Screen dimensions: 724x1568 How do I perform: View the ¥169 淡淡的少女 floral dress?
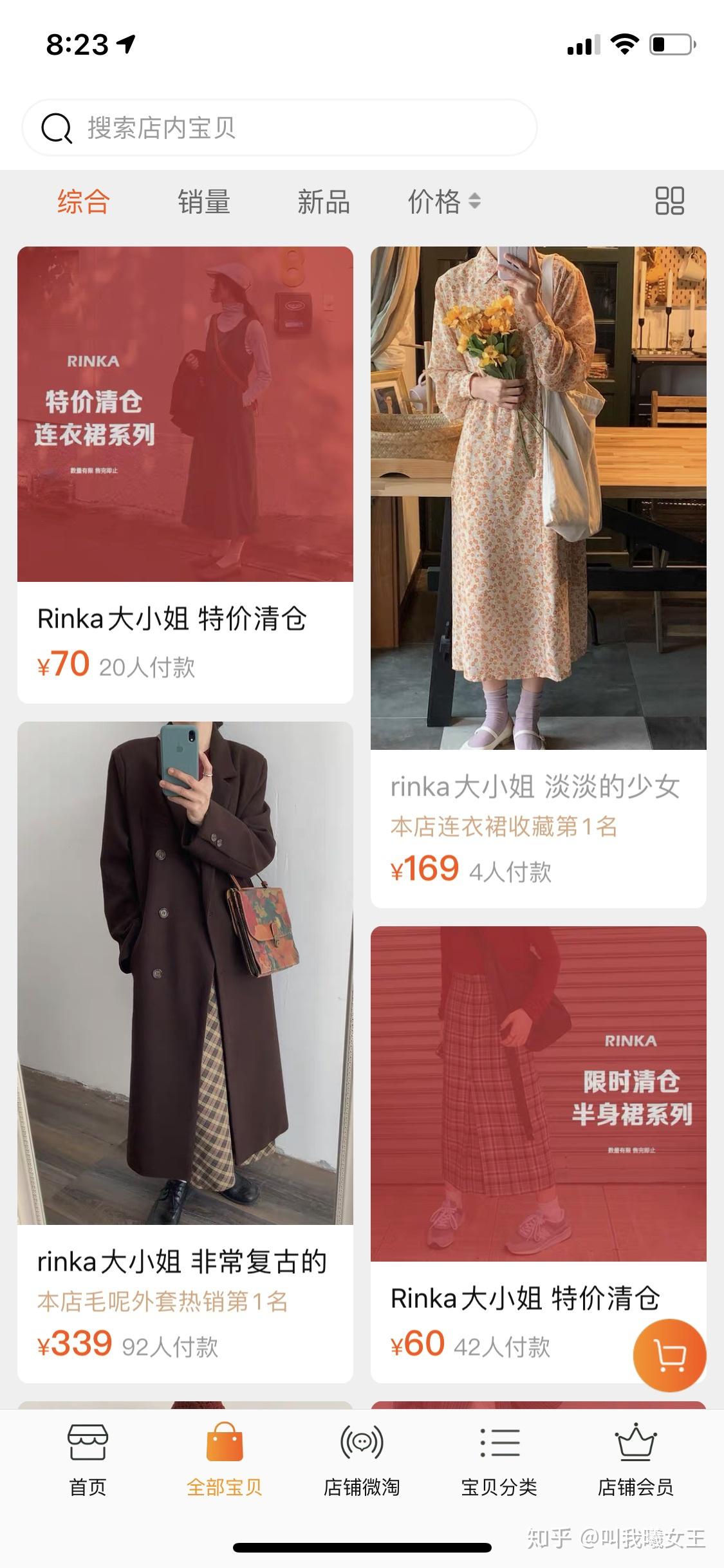pyautogui.click(x=538, y=576)
